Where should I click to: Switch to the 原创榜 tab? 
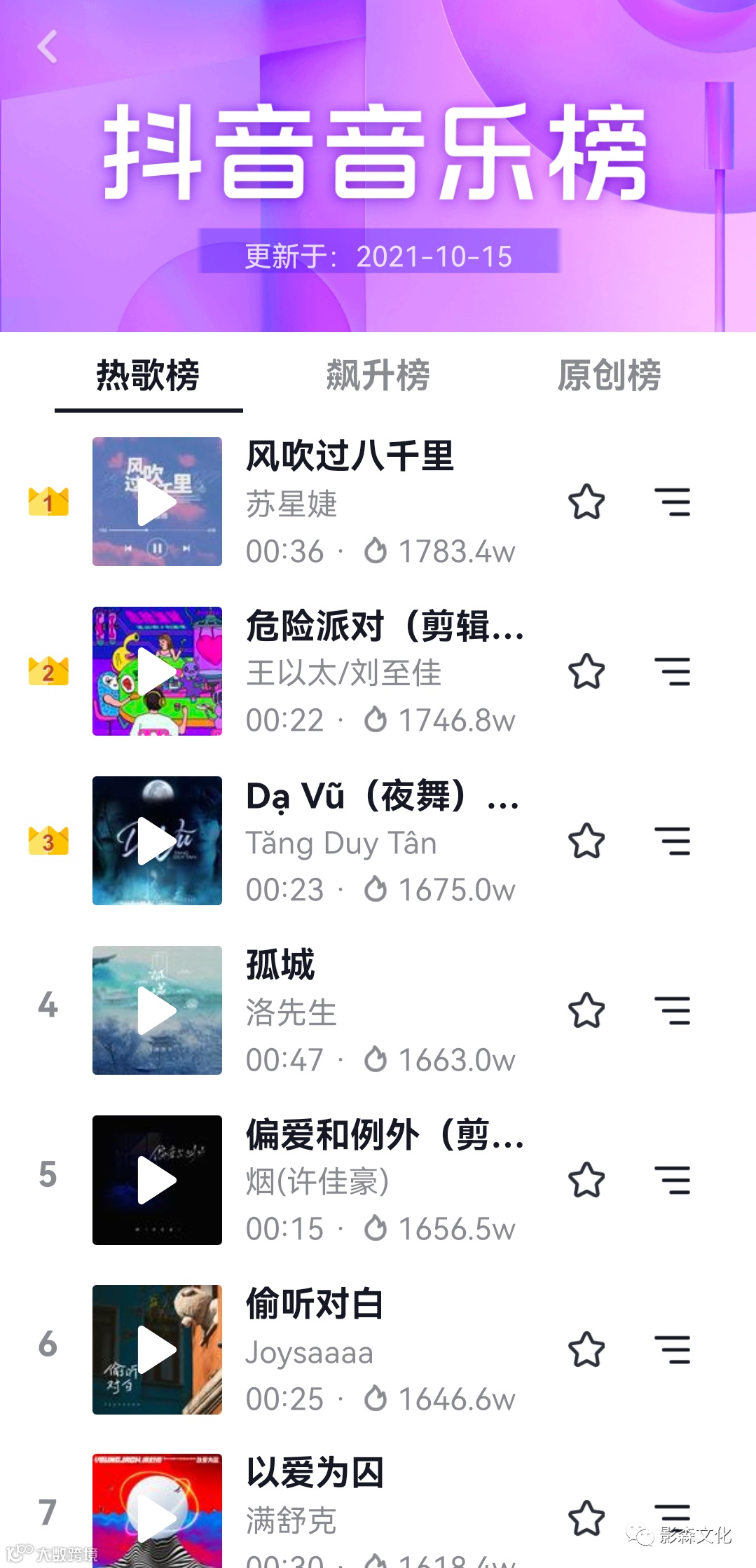coord(609,375)
